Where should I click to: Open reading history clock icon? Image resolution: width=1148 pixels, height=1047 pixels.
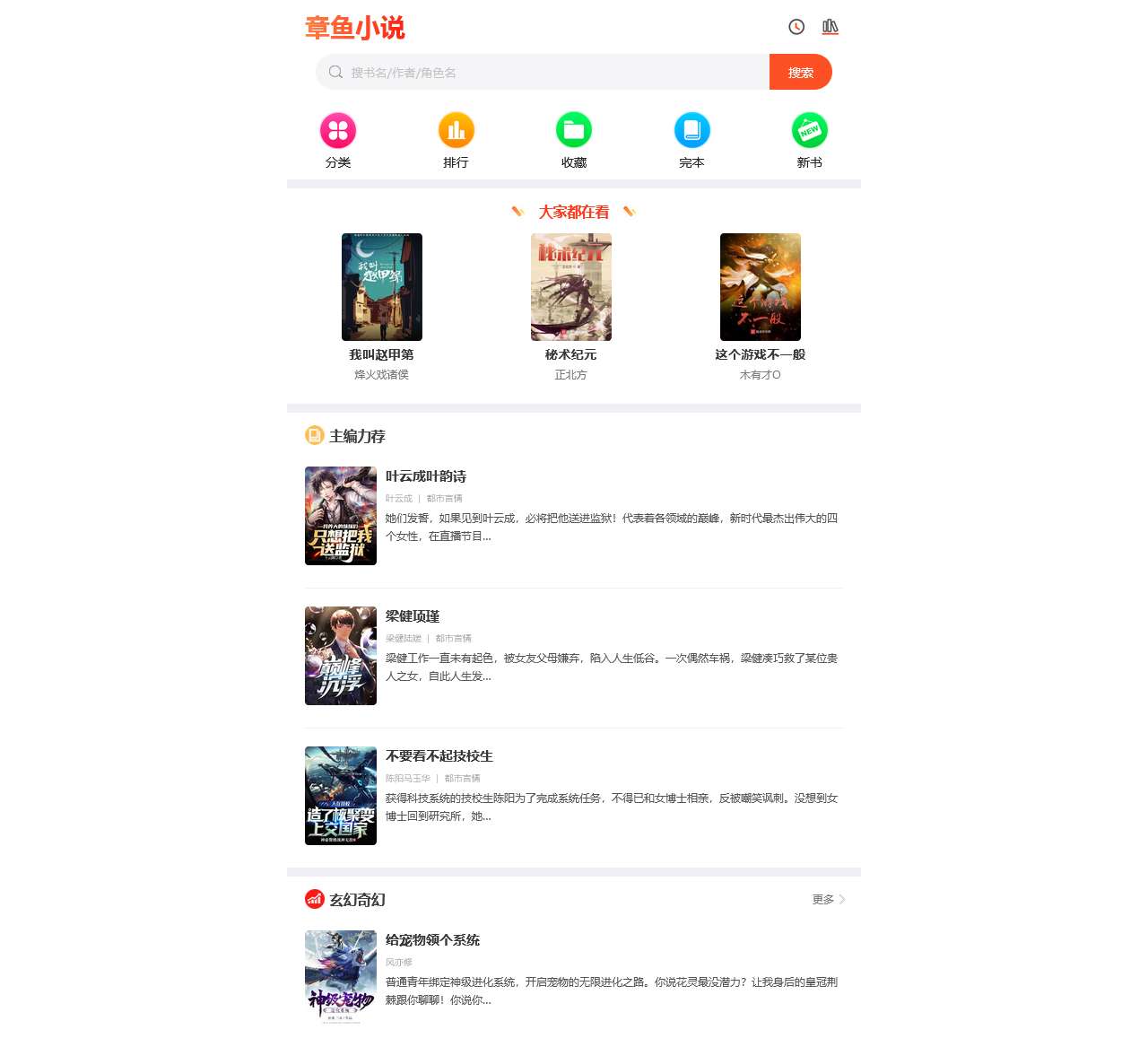(x=796, y=27)
